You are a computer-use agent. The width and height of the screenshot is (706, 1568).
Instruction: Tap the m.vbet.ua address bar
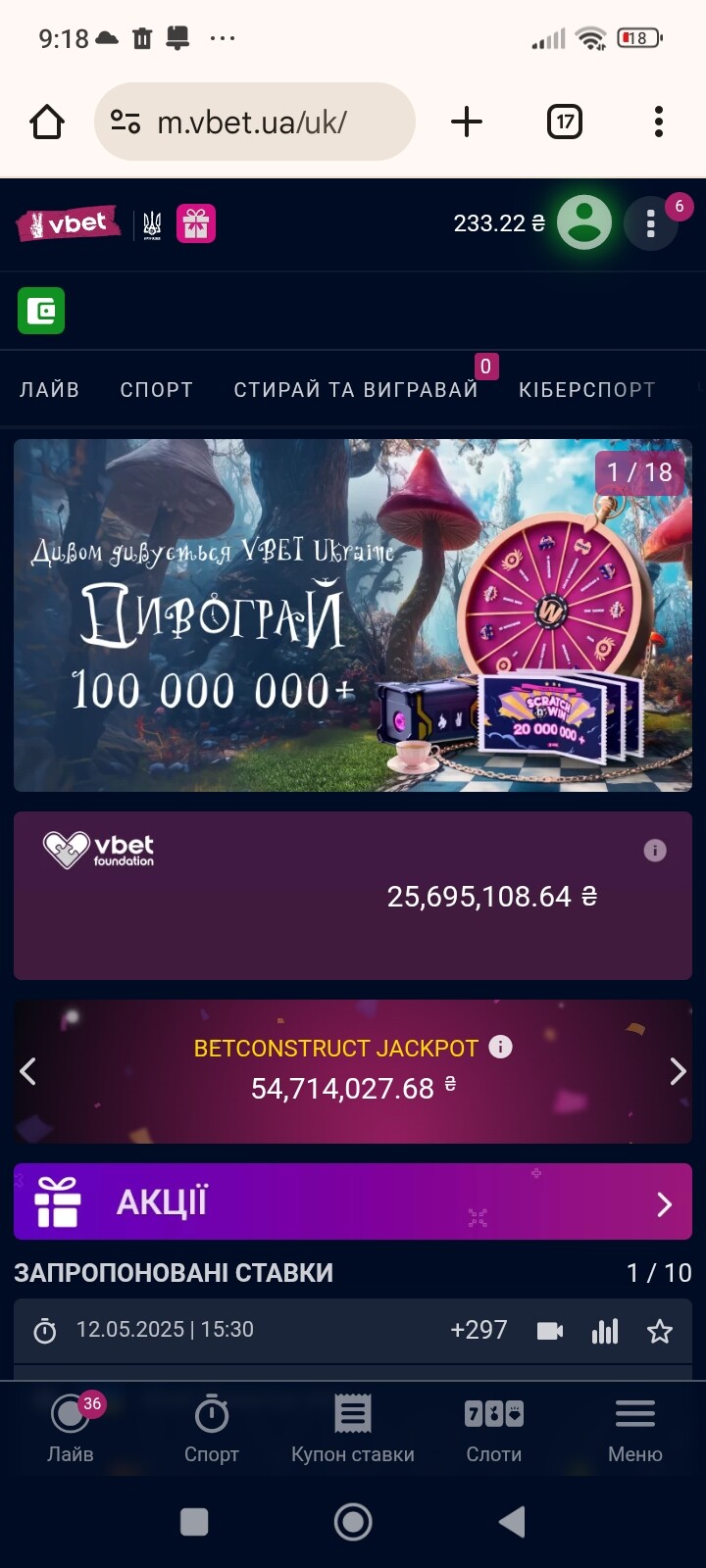point(255,122)
